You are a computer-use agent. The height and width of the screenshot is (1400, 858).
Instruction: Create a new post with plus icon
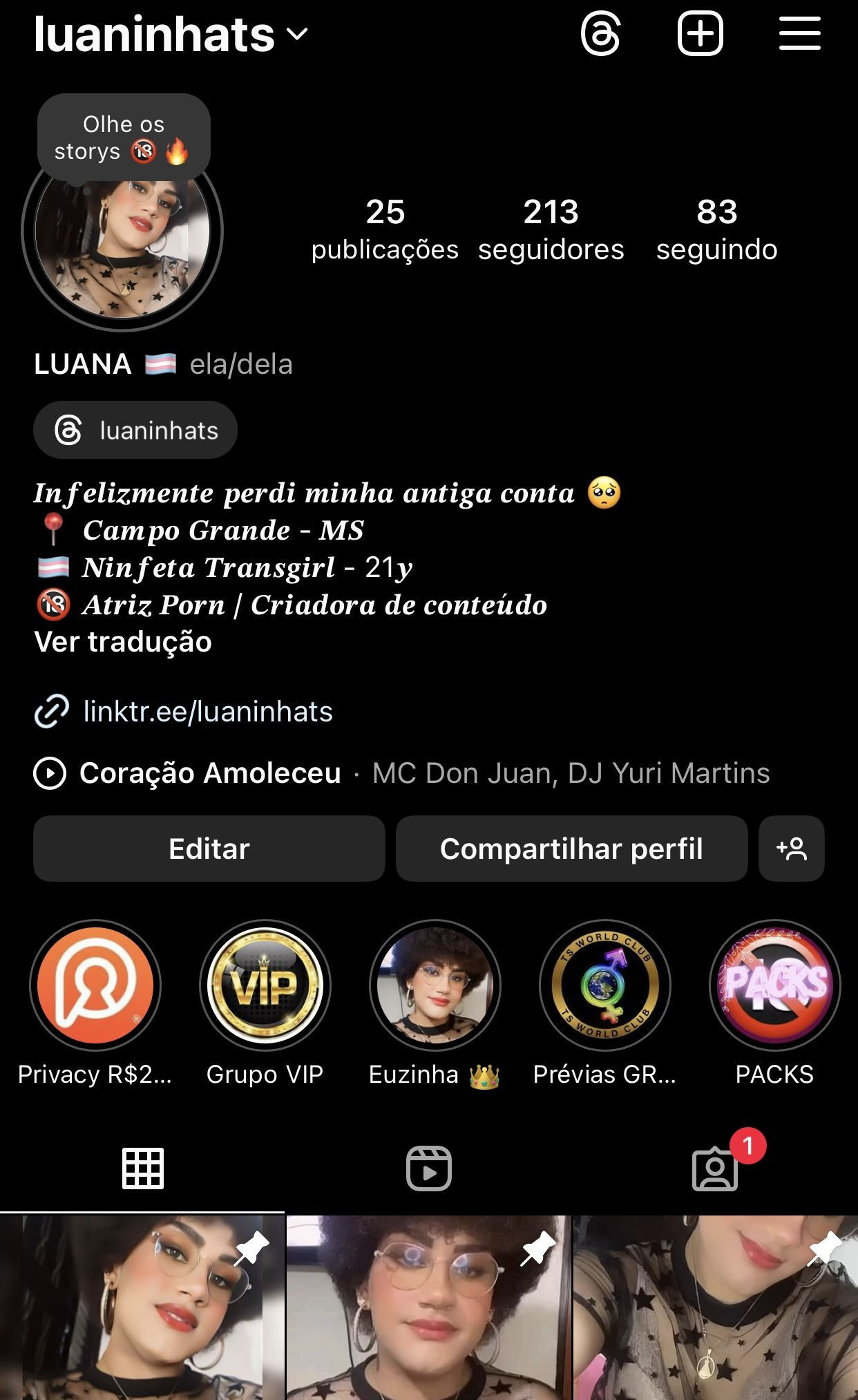pos(700,34)
